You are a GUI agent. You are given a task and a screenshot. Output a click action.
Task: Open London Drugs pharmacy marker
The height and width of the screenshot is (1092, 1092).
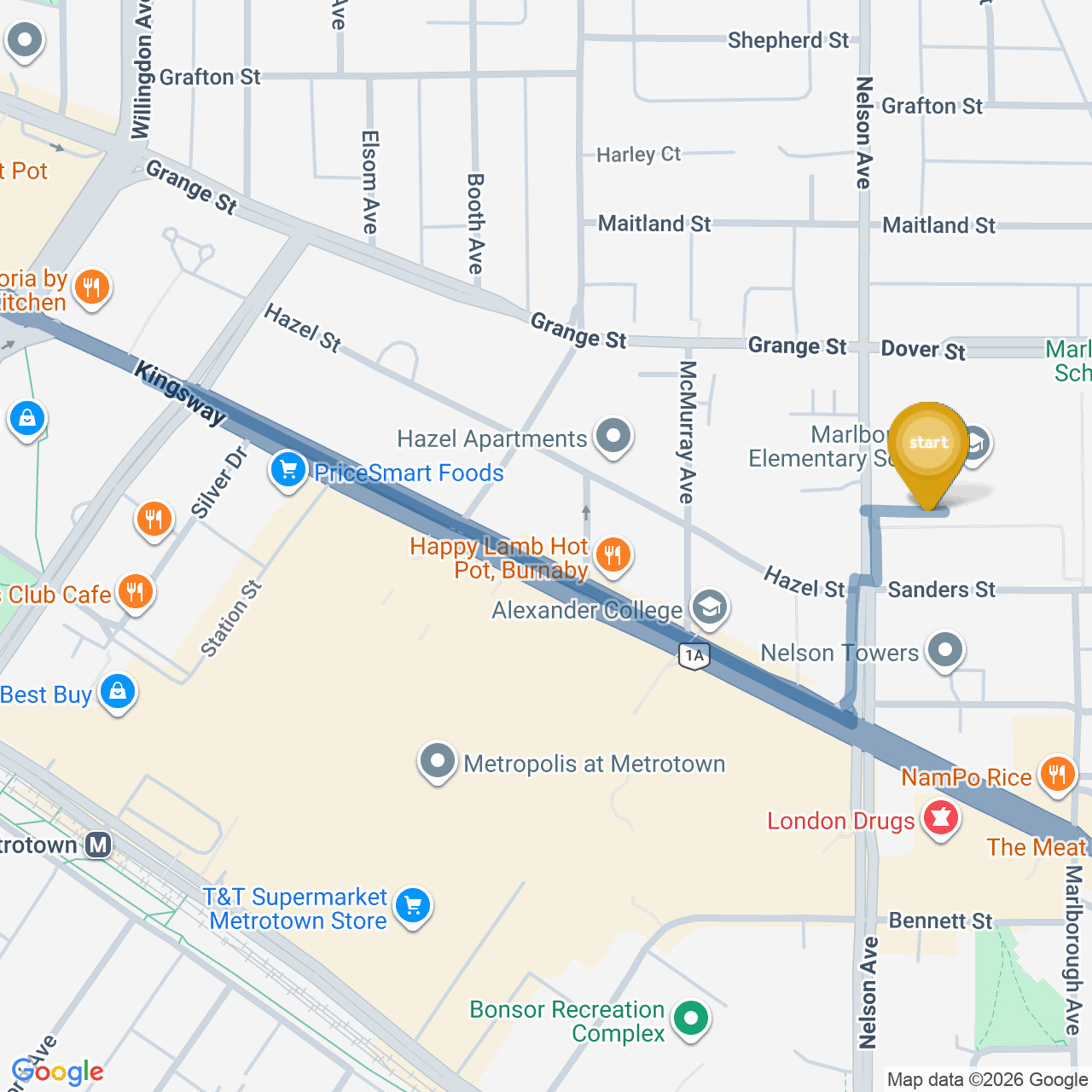click(940, 819)
